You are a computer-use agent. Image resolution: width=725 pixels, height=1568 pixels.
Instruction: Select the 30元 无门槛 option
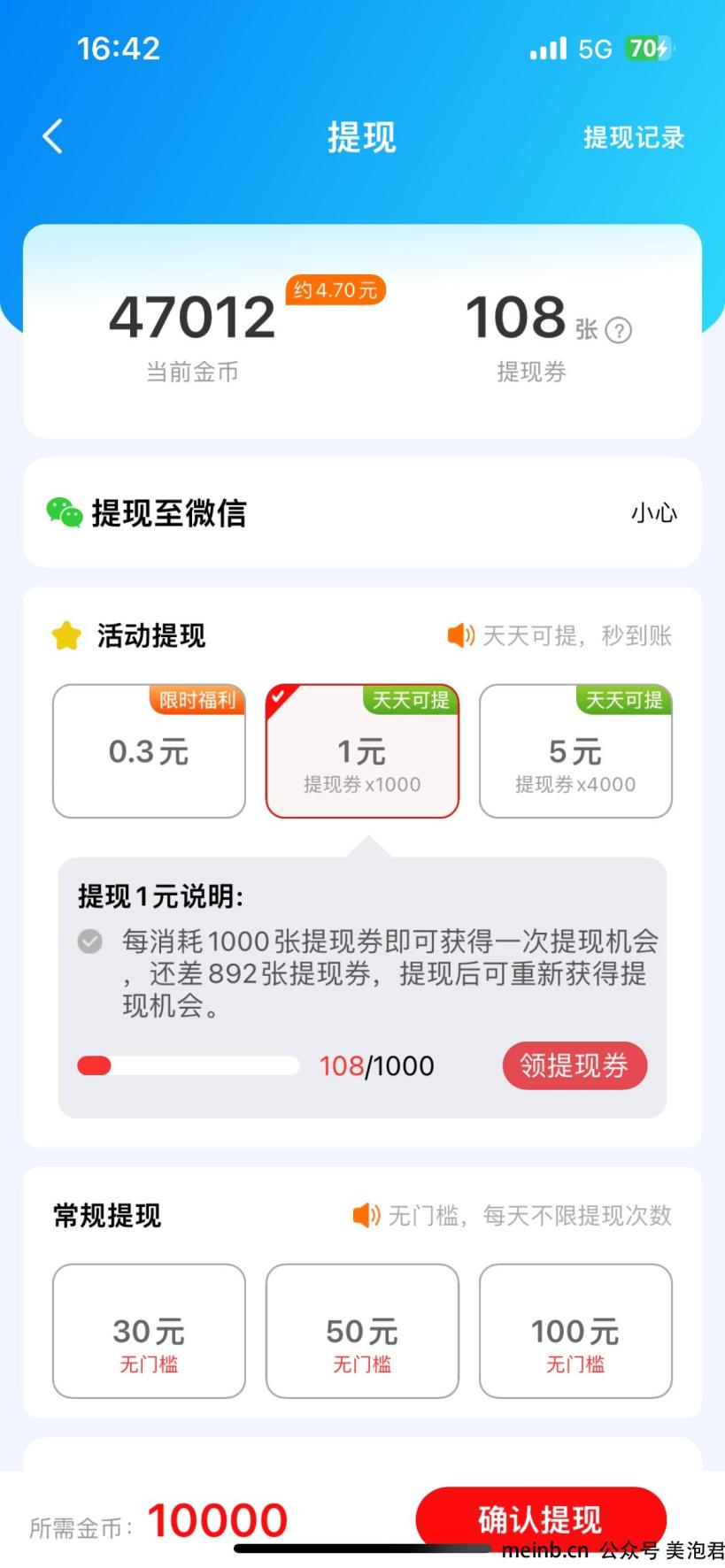pyautogui.click(x=149, y=1331)
